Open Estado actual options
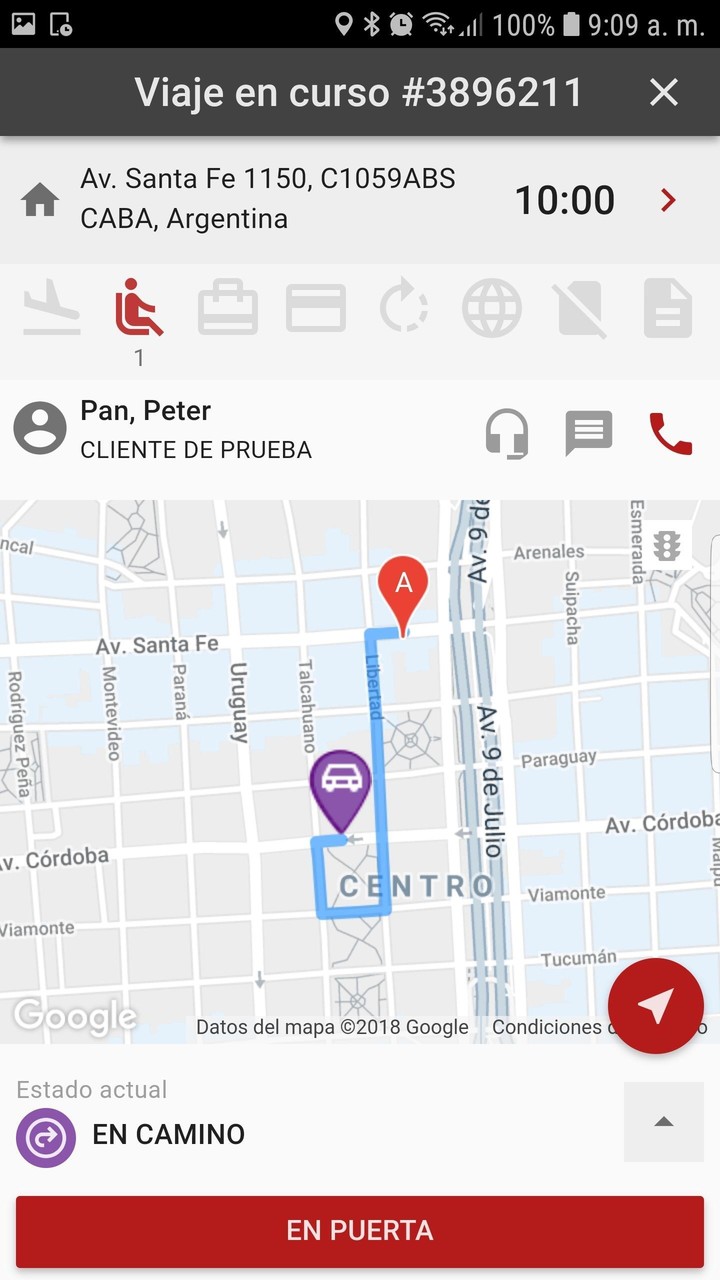720x1280 pixels. pyautogui.click(x=90, y=1089)
